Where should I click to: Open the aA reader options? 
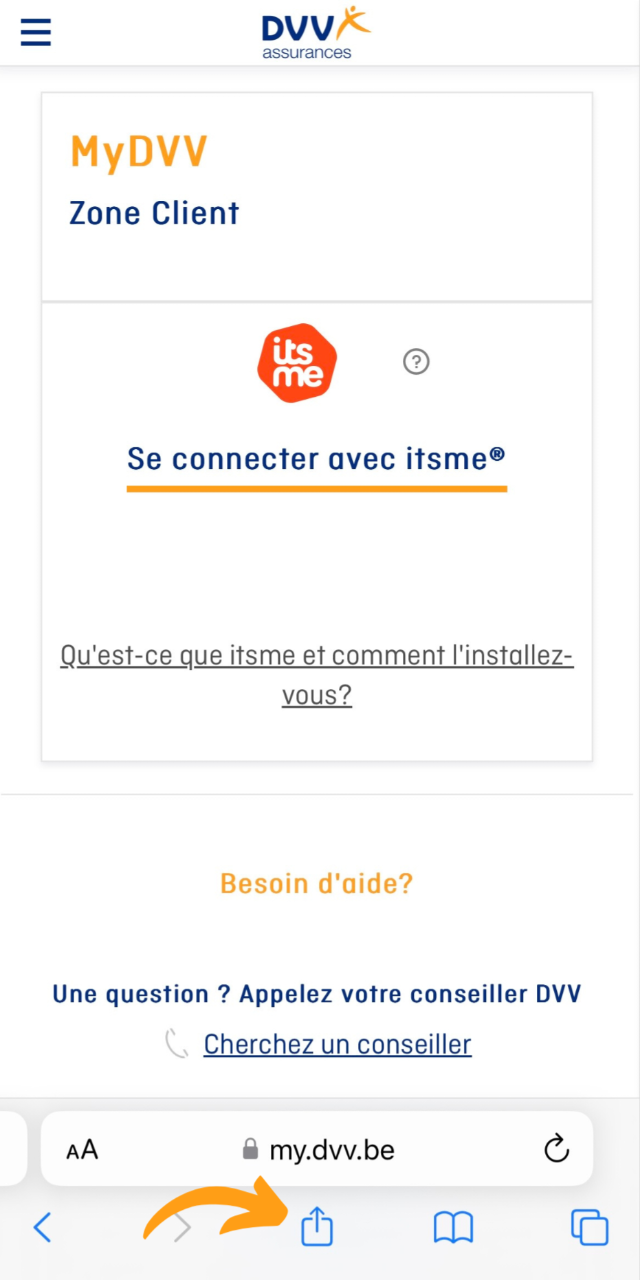82,1150
